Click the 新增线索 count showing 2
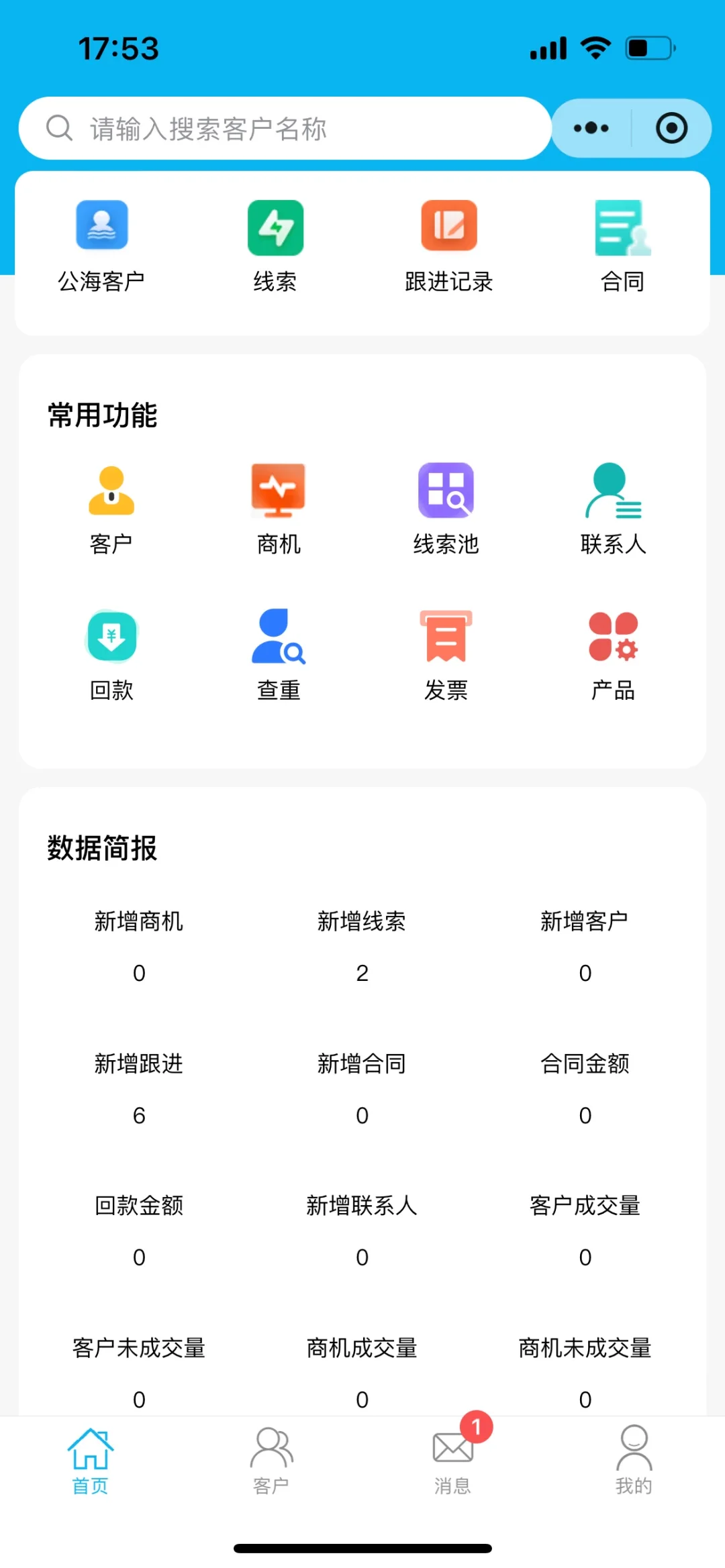Image resolution: width=725 pixels, height=1568 pixels. click(362, 972)
